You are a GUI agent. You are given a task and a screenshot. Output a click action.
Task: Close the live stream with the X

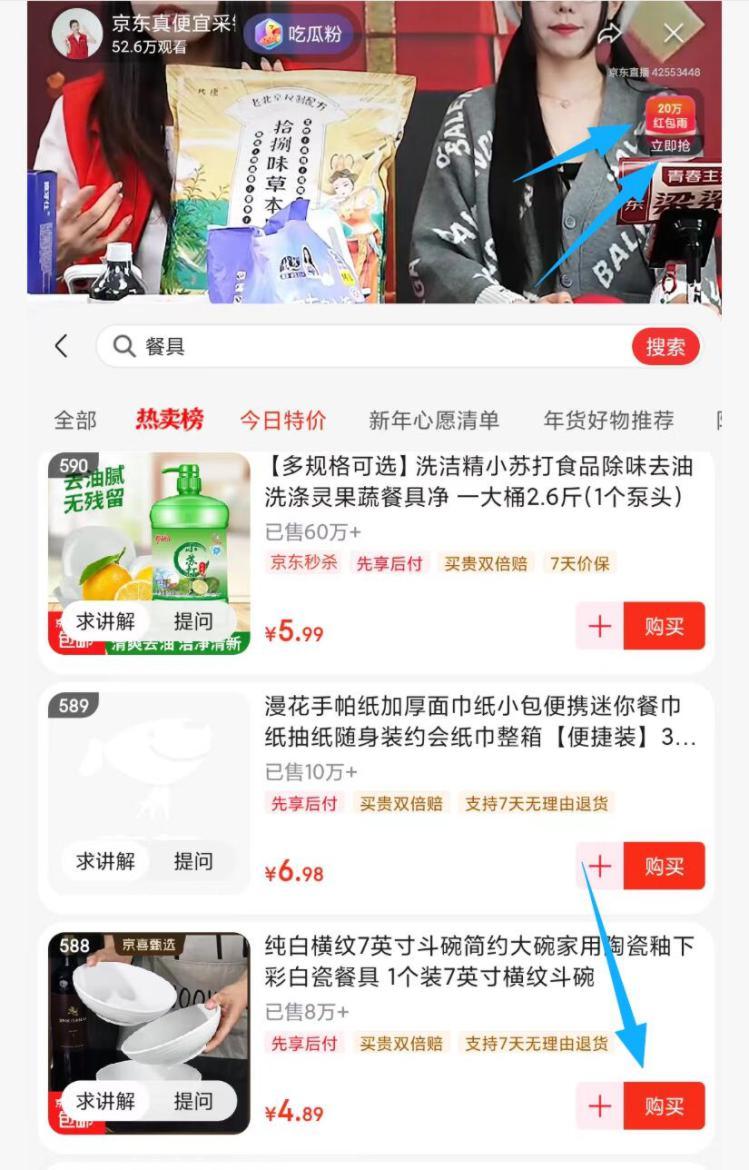(673, 34)
